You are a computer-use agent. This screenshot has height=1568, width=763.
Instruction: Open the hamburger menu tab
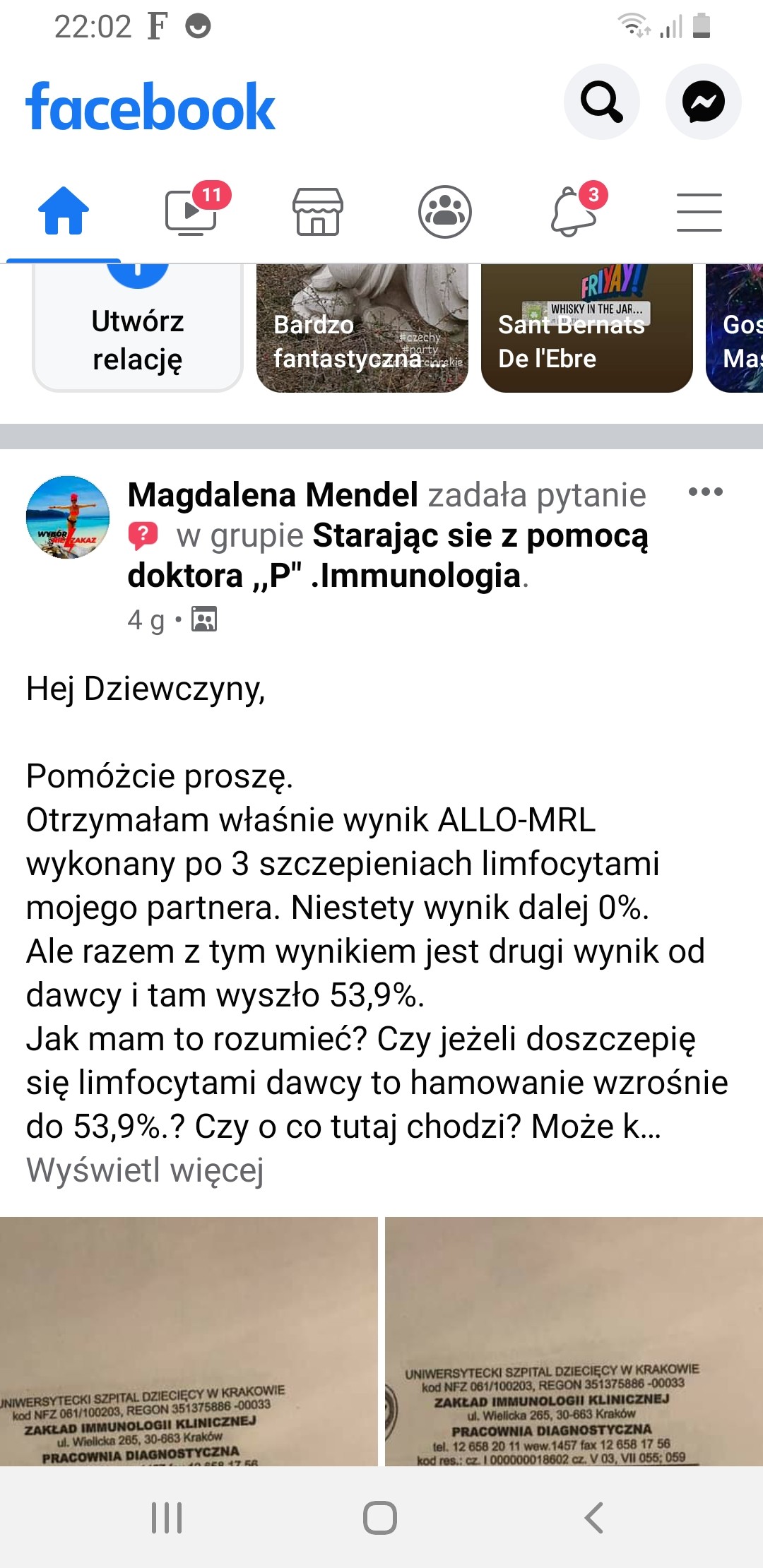(x=699, y=210)
